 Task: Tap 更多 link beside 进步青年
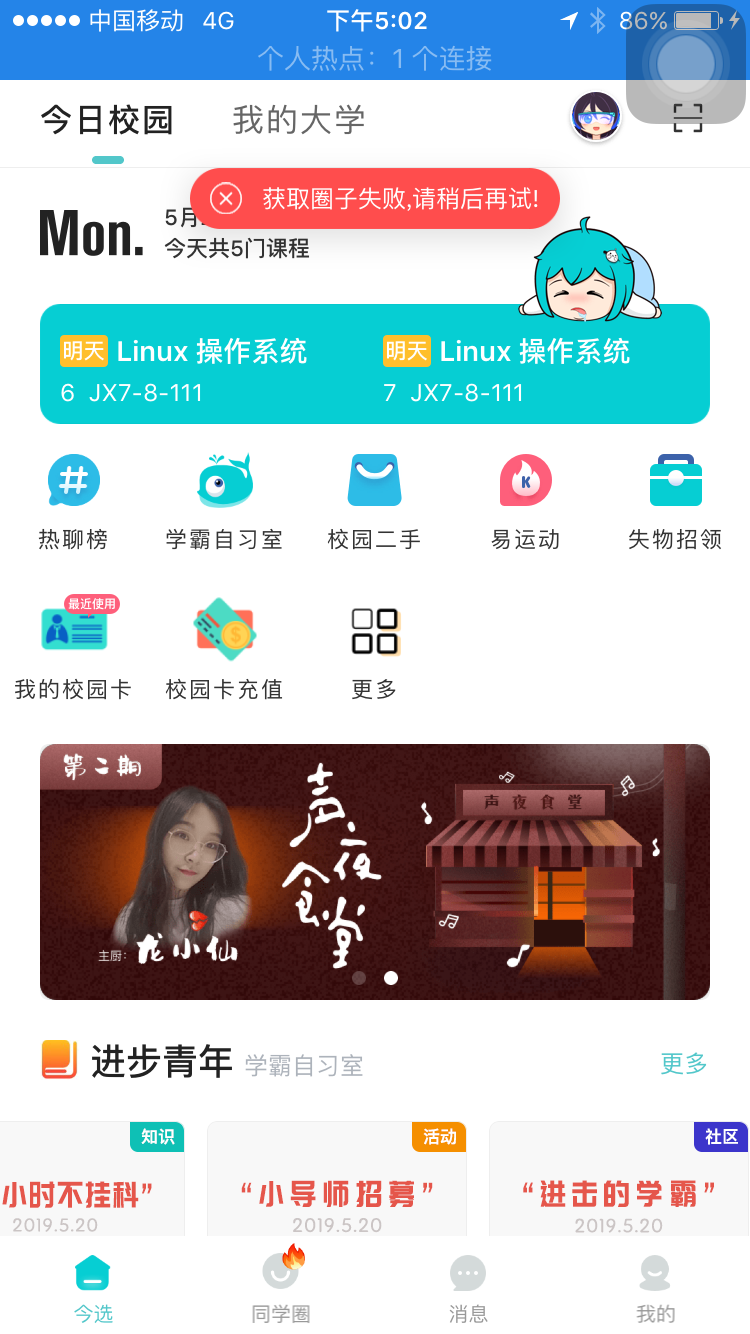pyautogui.click(x=684, y=1063)
